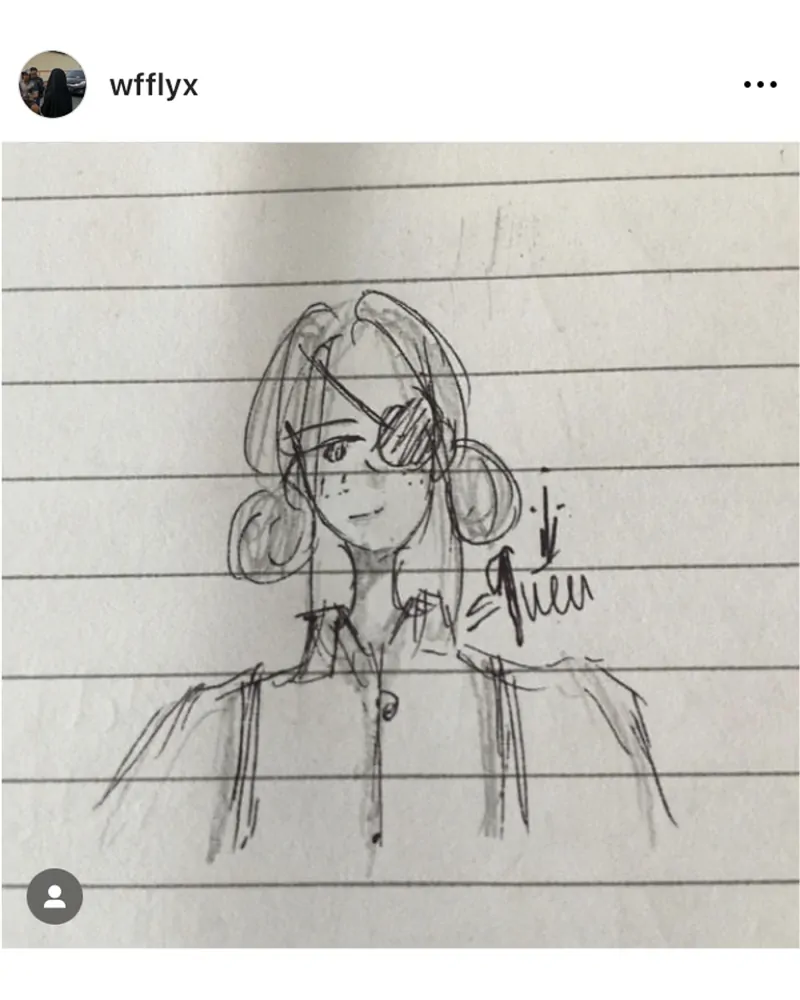Open wfflyx's profile picture
Screen dimensions: 800x1000
click(x=52, y=85)
